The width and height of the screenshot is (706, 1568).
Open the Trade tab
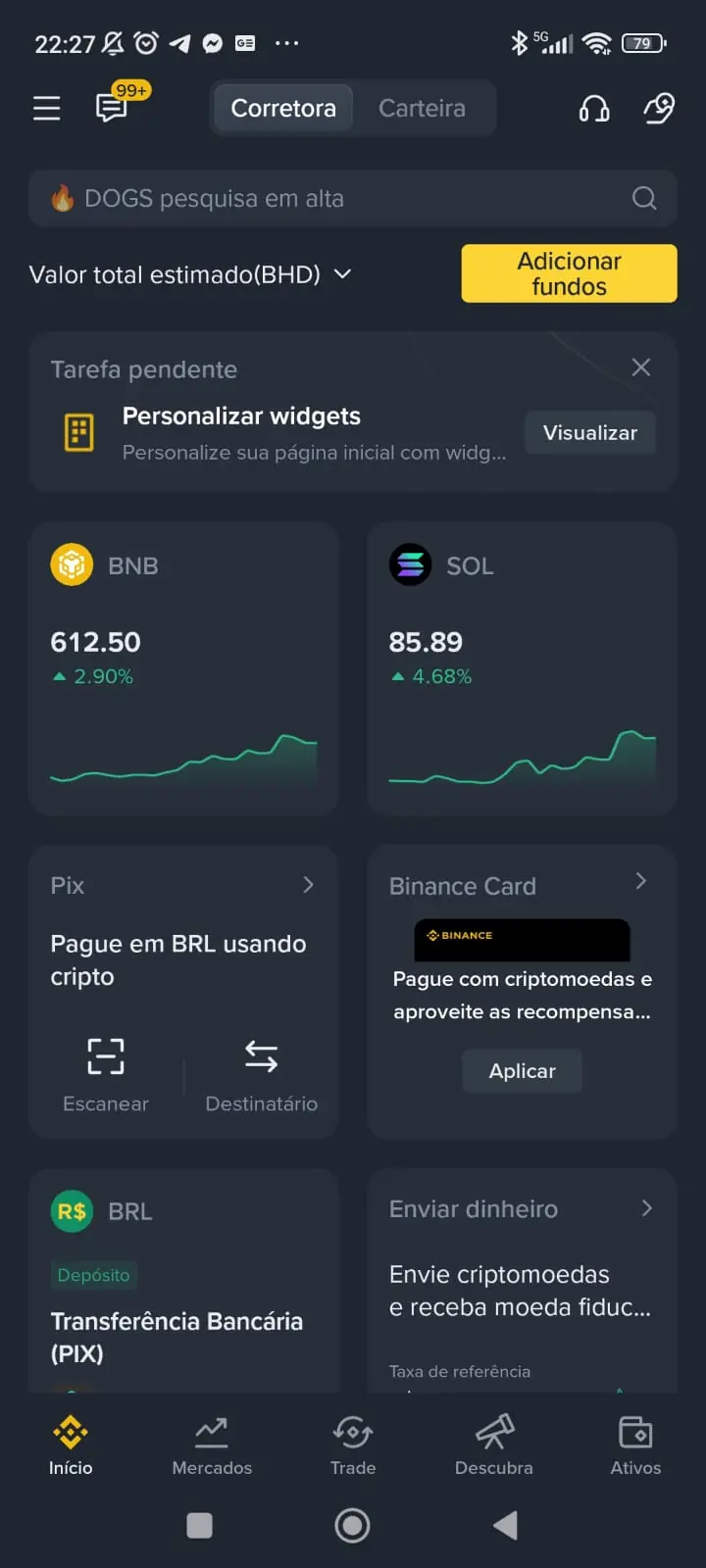tap(353, 1445)
